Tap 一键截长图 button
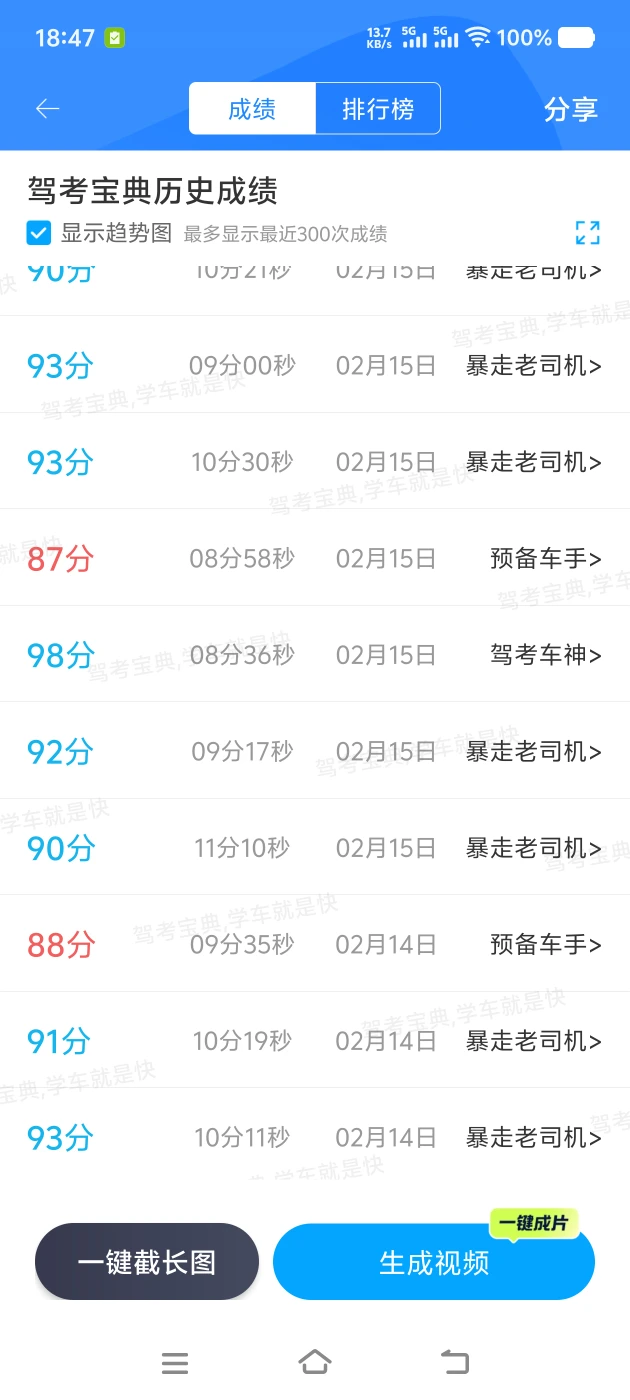This screenshot has width=630, height=1400. click(147, 1262)
